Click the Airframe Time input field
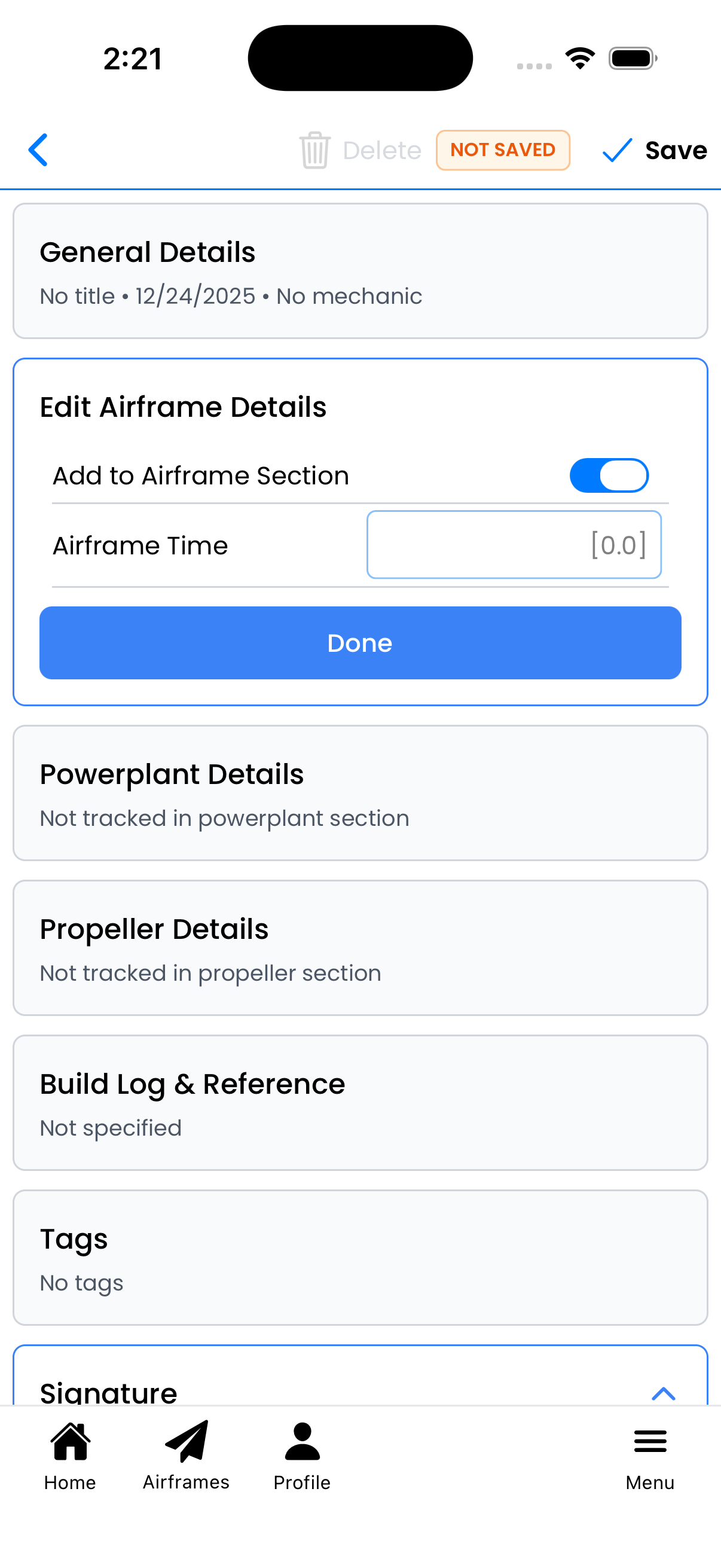 (514, 545)
